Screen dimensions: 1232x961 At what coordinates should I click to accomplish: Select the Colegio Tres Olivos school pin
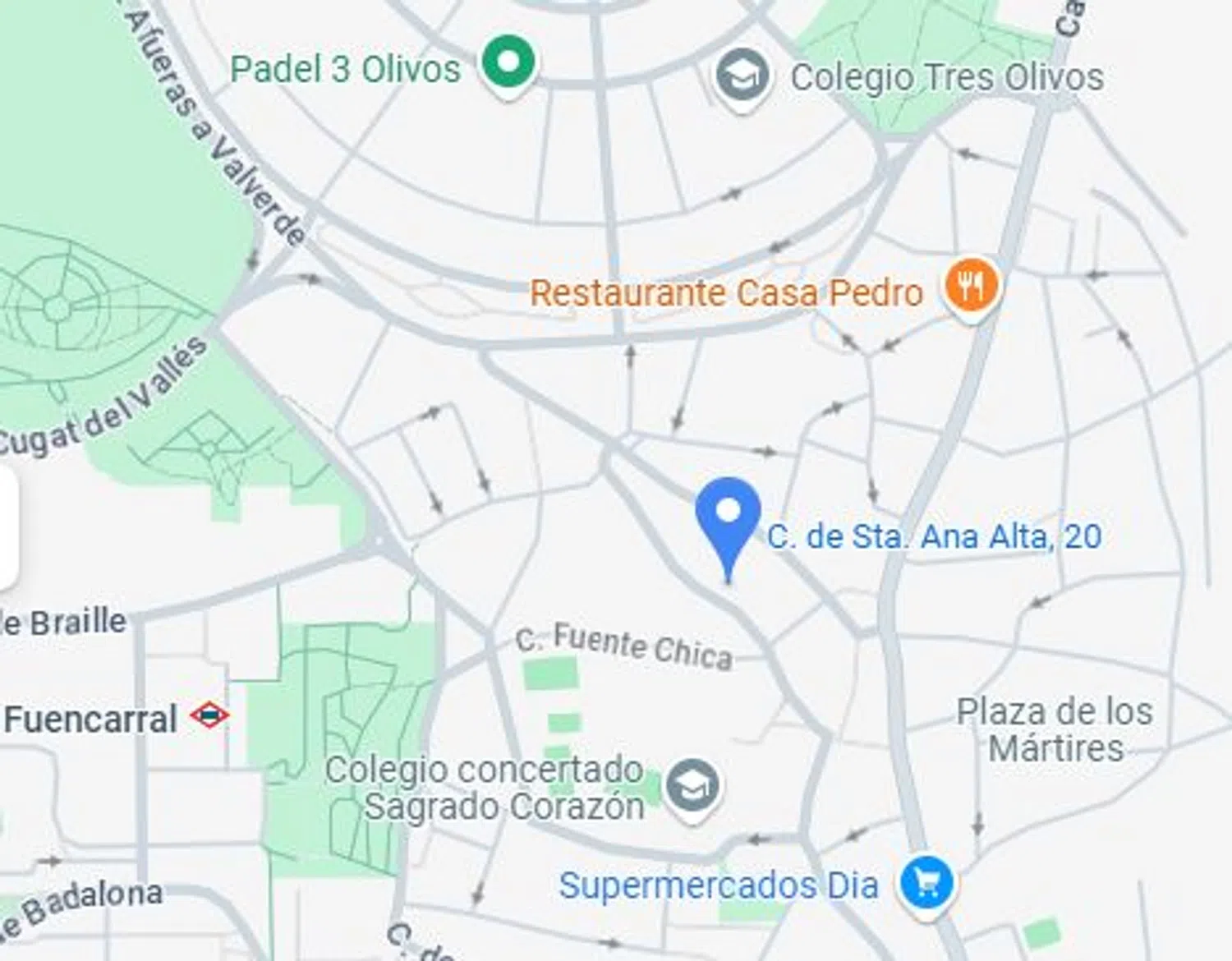pyautogui.click(x=742, y=76)
